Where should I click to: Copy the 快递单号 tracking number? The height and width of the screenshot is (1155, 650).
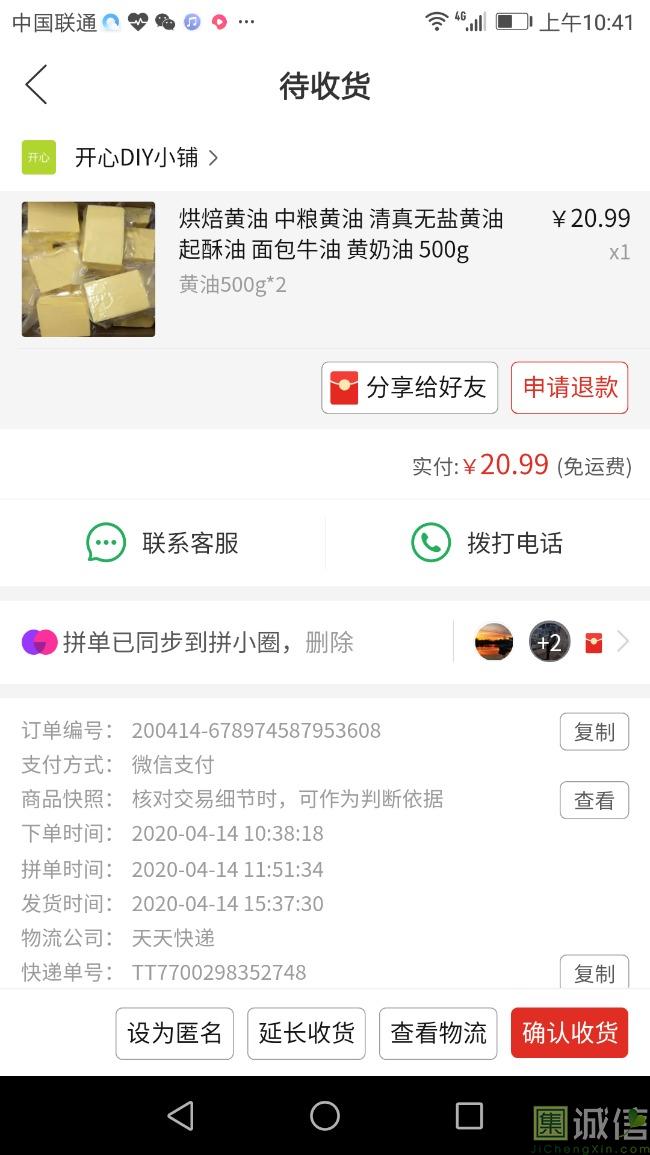pyautogui.click(x=594, y=973)
